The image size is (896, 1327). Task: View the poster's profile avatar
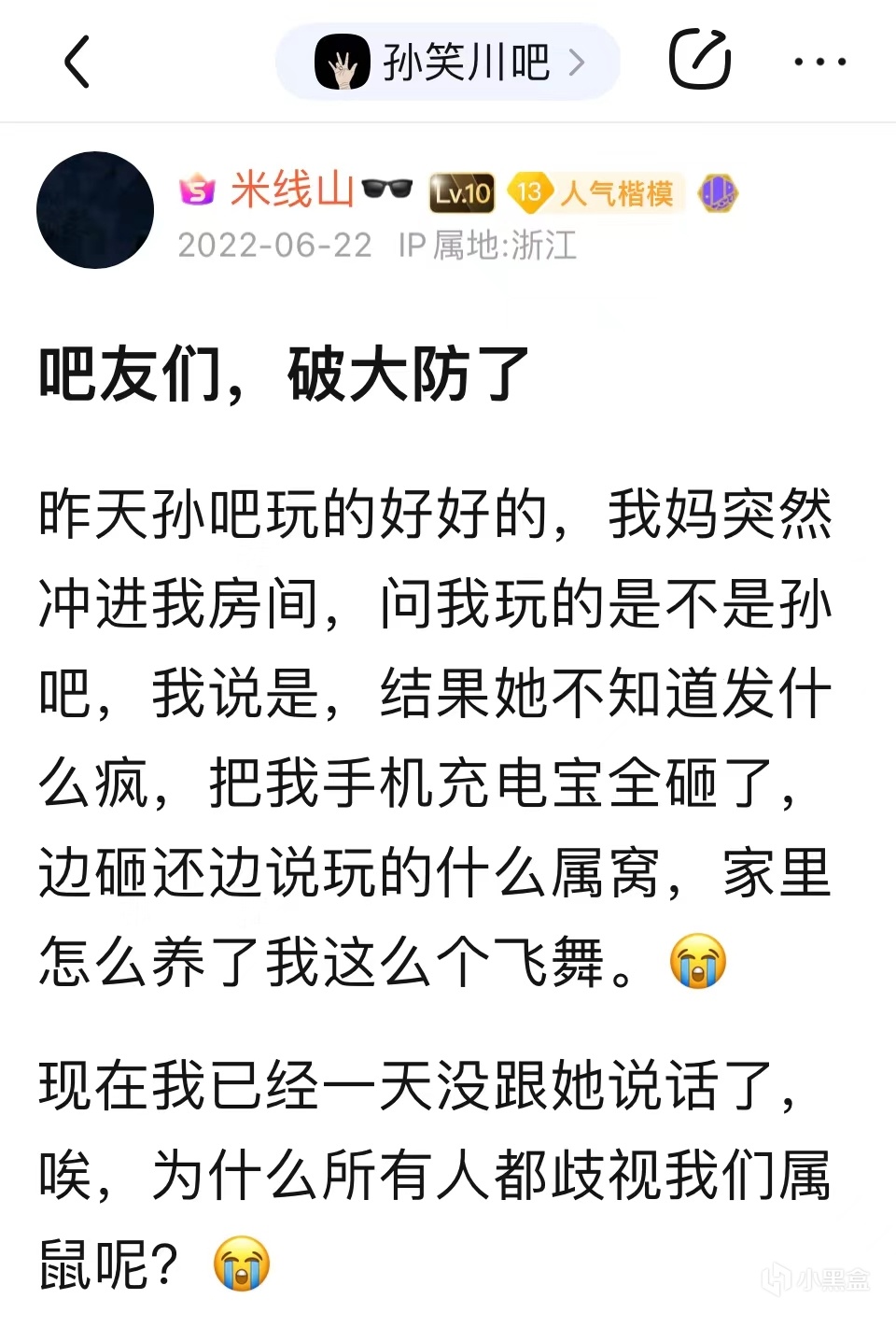pos(95,210)
